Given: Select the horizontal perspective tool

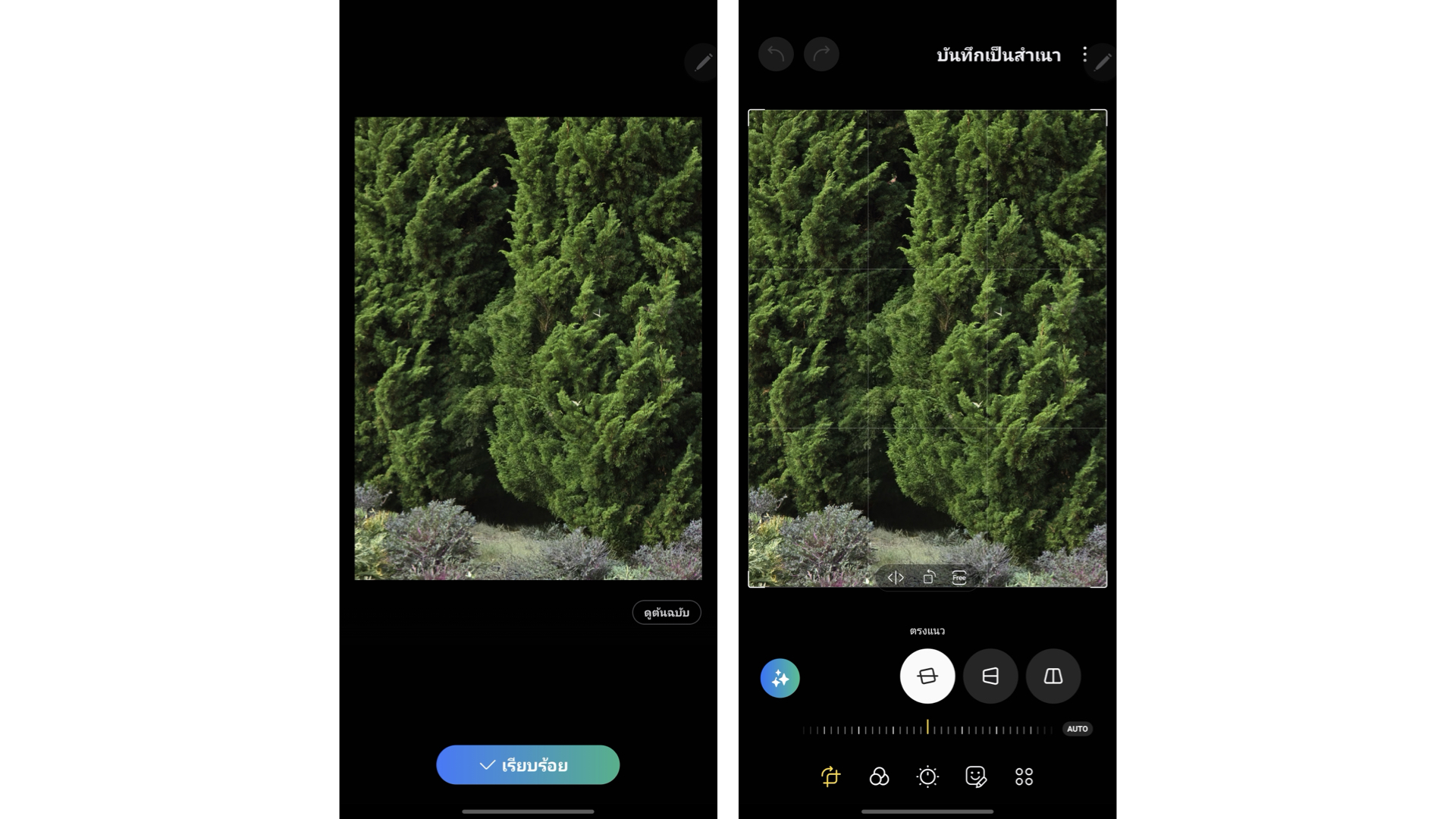Looking at the screenshot, I should point(990,676).
